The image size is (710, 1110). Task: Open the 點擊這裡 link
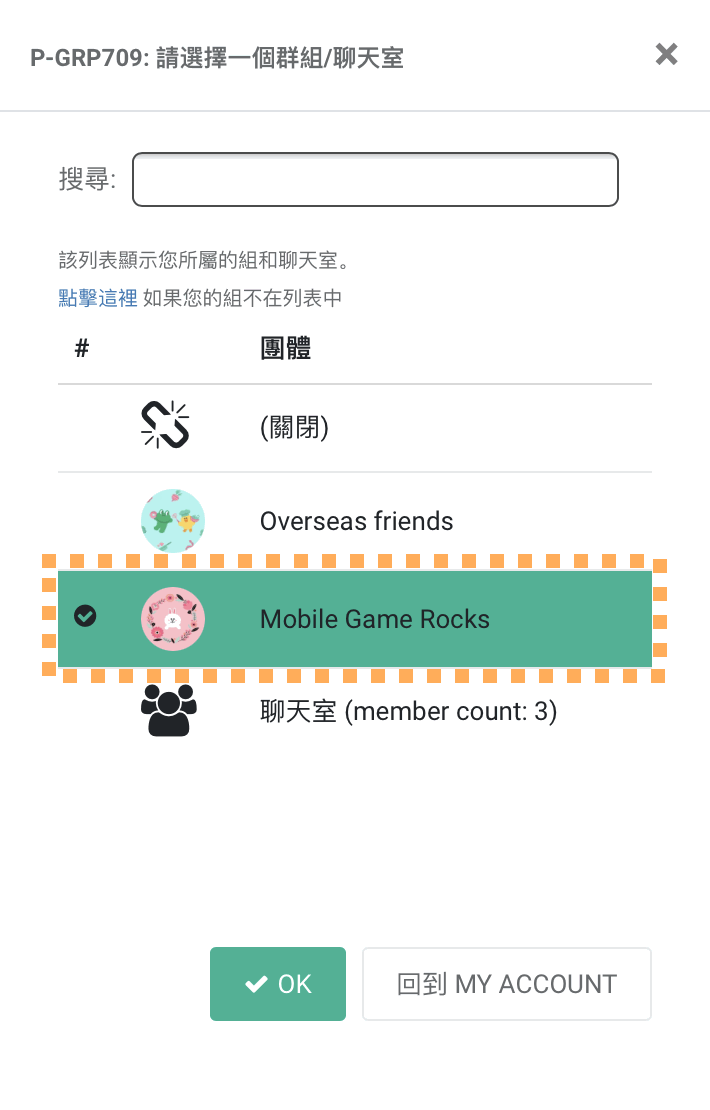(97, 298)
